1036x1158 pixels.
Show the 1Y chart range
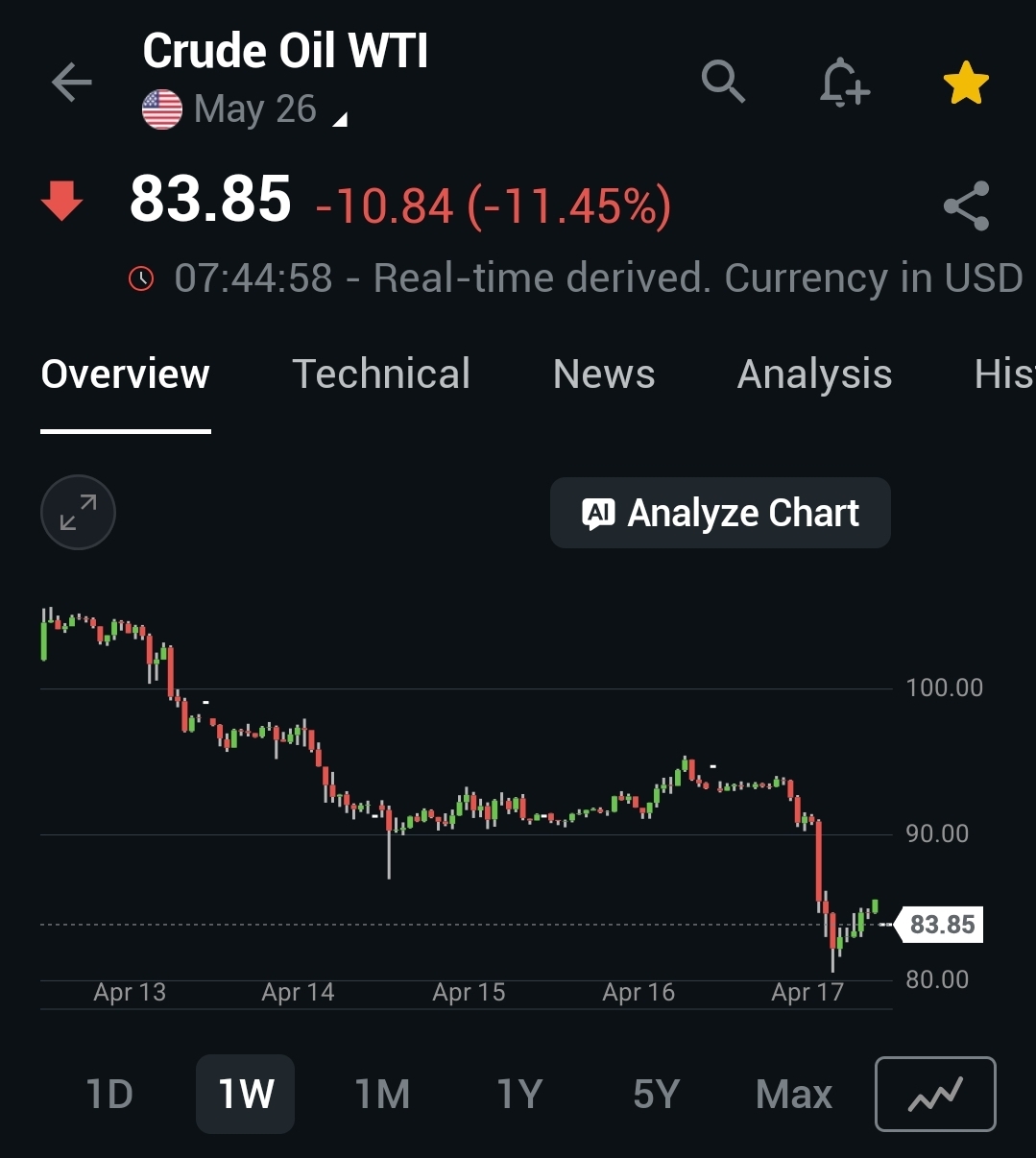pos(519,1095)
